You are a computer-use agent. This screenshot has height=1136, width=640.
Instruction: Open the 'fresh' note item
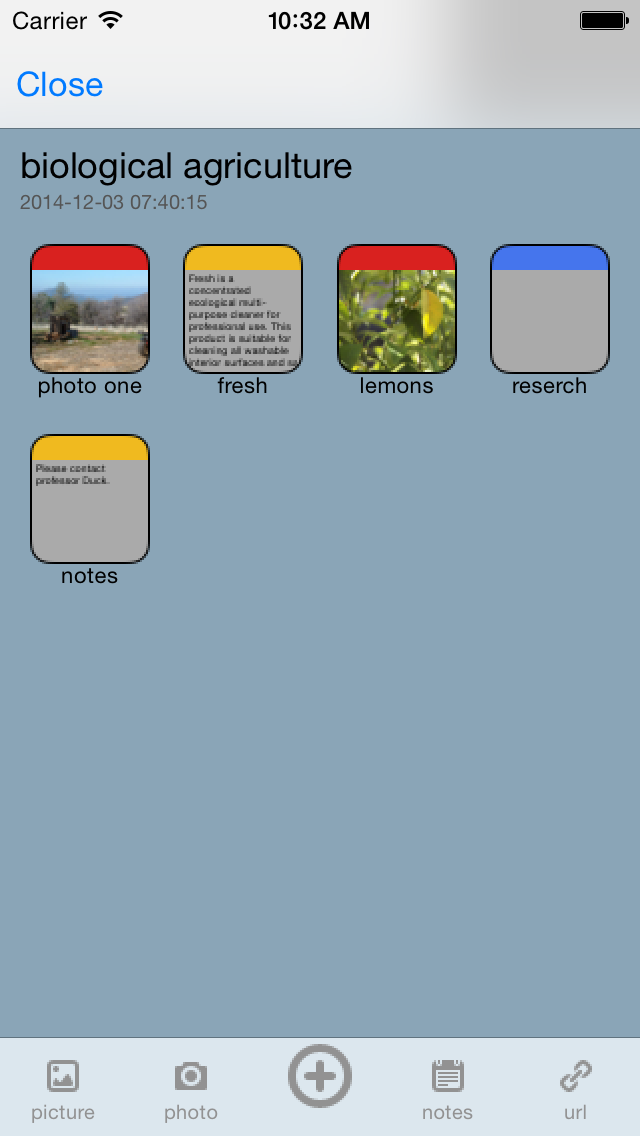(243, 310)
